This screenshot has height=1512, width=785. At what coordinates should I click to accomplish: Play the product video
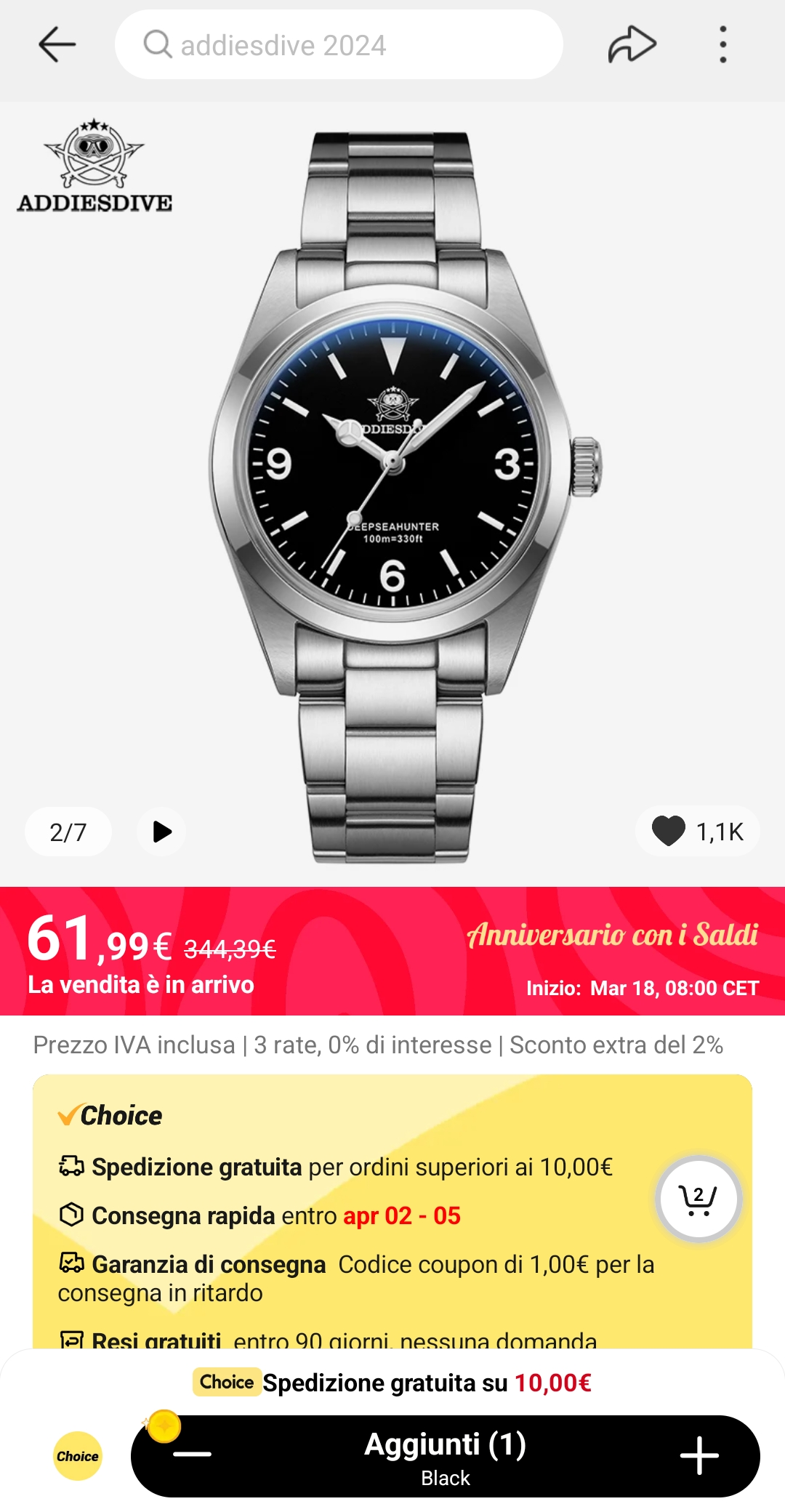pos(161,832)
